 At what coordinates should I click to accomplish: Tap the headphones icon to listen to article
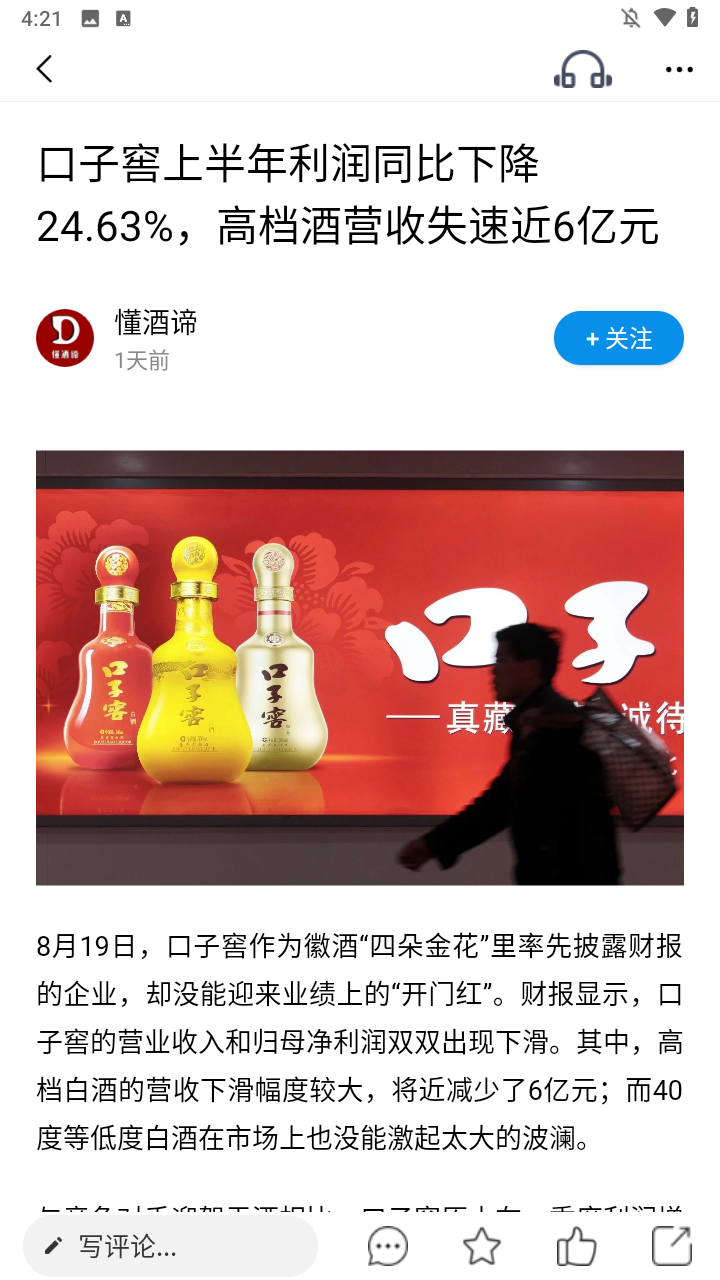point(583,69)
